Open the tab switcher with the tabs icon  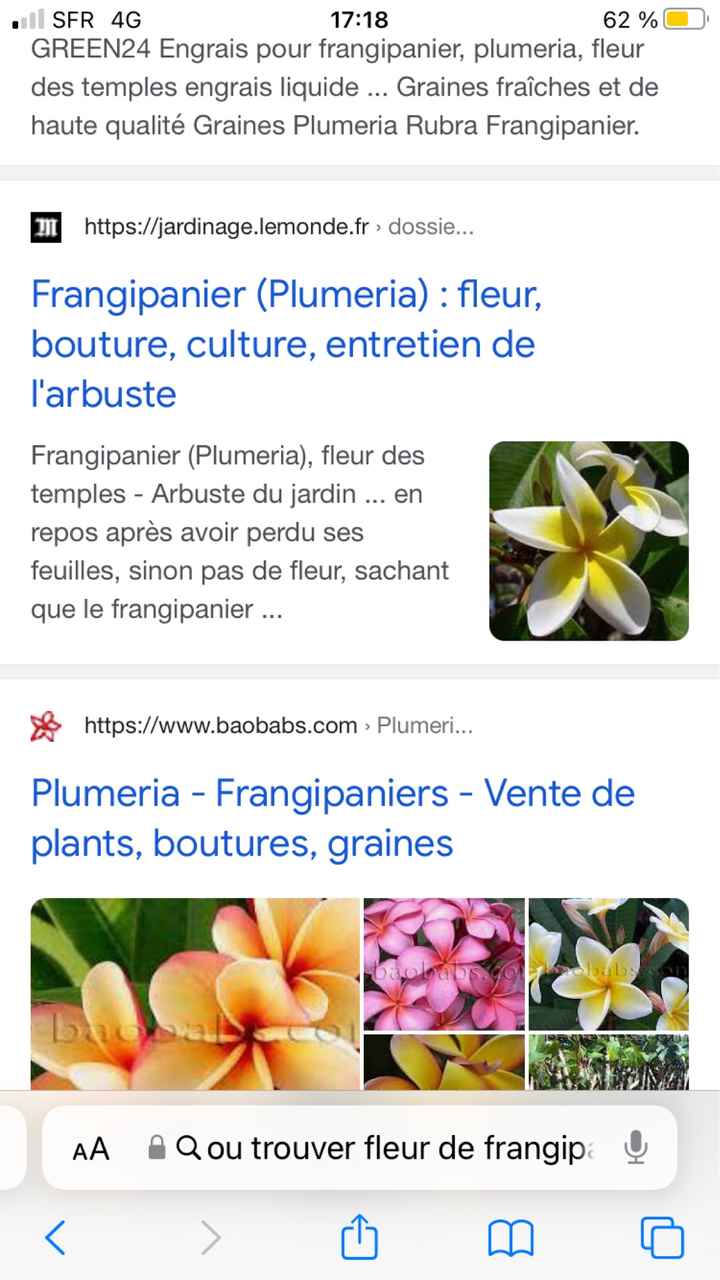[x=662, y=1237]
